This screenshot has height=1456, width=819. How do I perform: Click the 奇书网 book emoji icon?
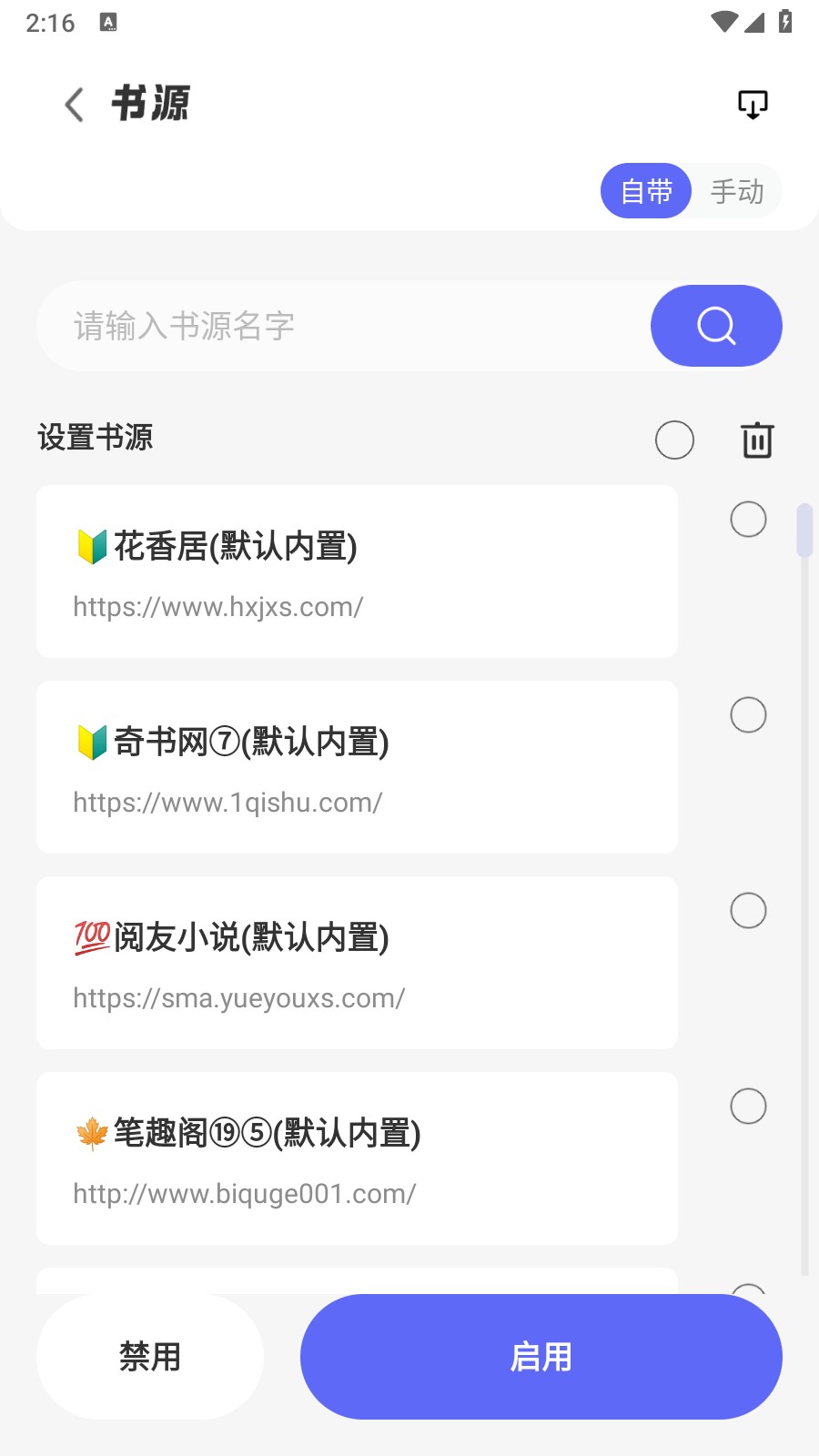[x=91, y=742]
